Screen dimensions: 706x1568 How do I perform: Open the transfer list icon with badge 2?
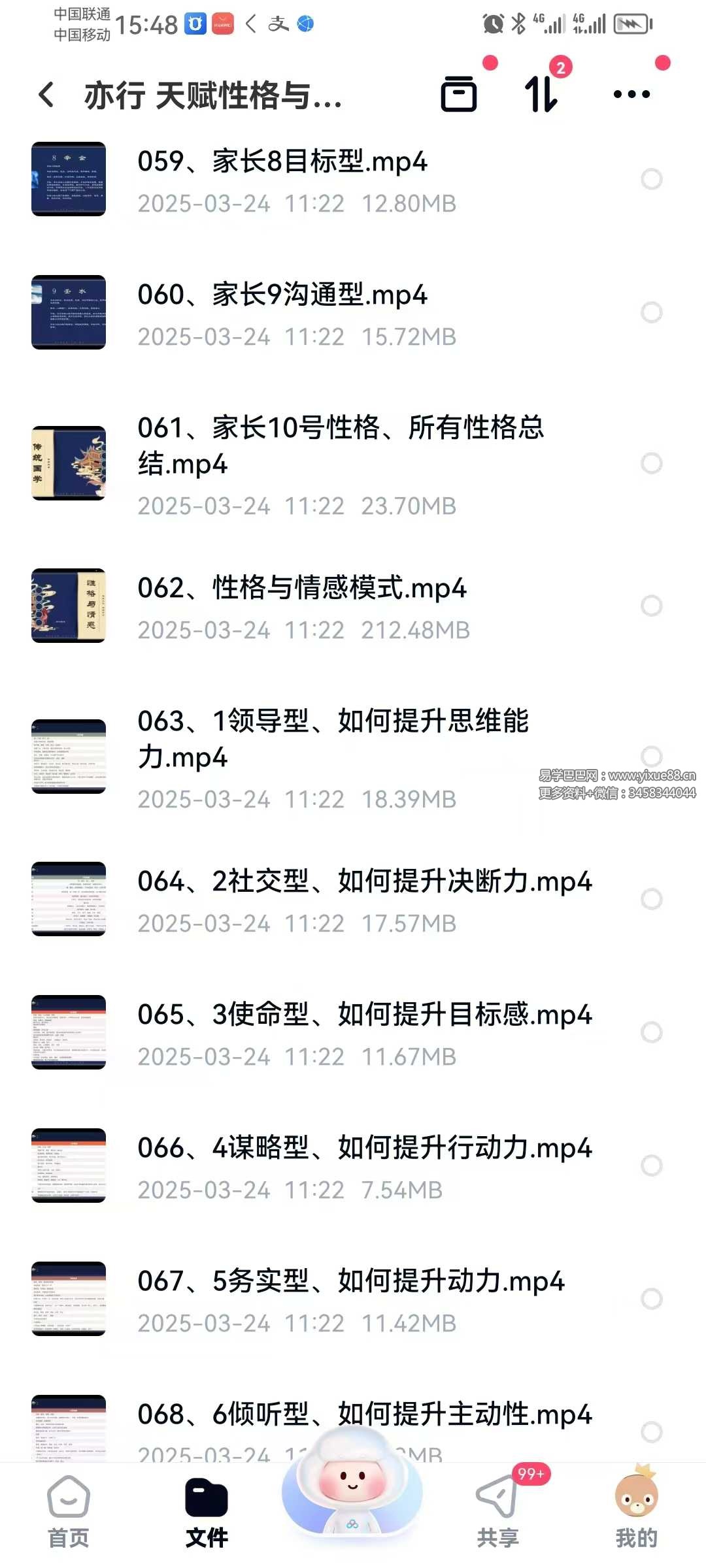pos(541,94)
